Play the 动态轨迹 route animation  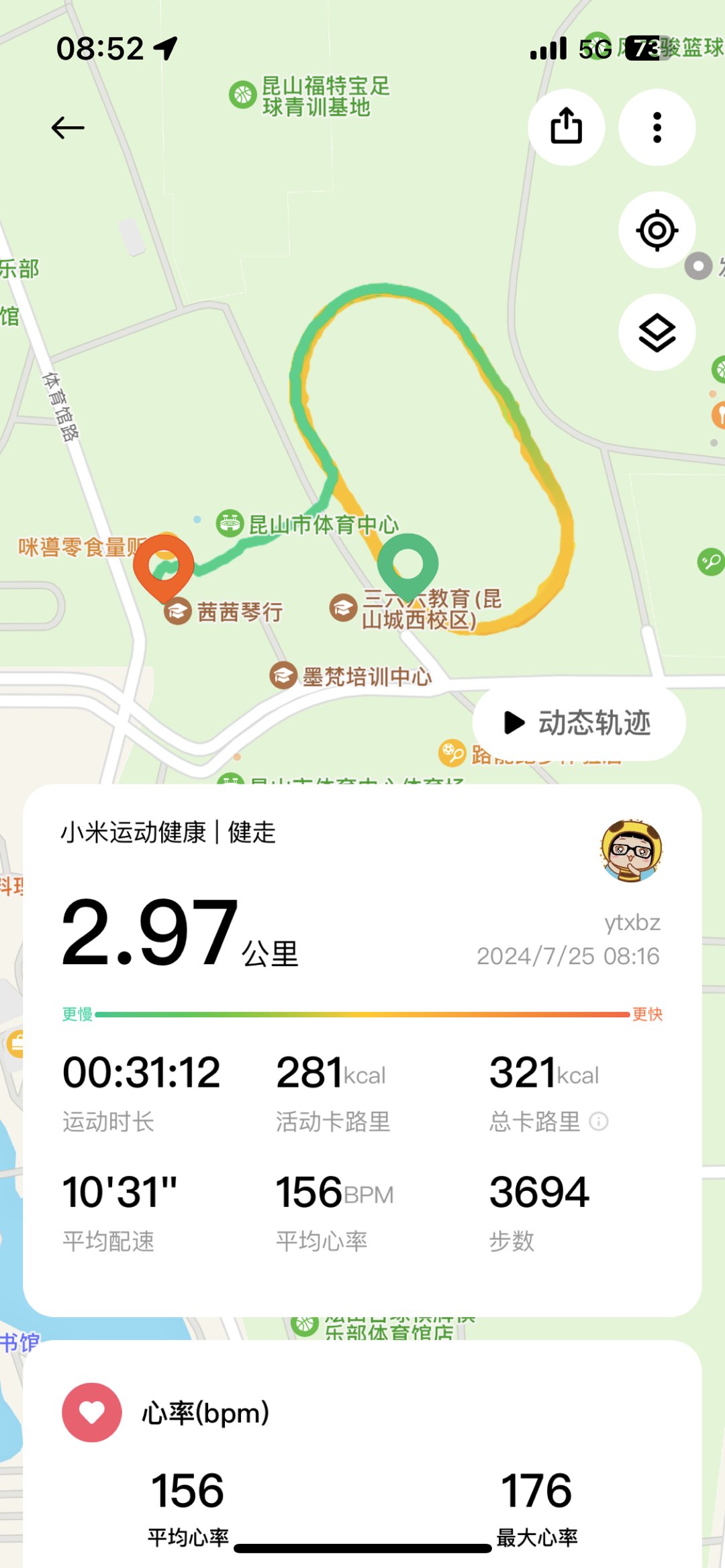point(579,723)
